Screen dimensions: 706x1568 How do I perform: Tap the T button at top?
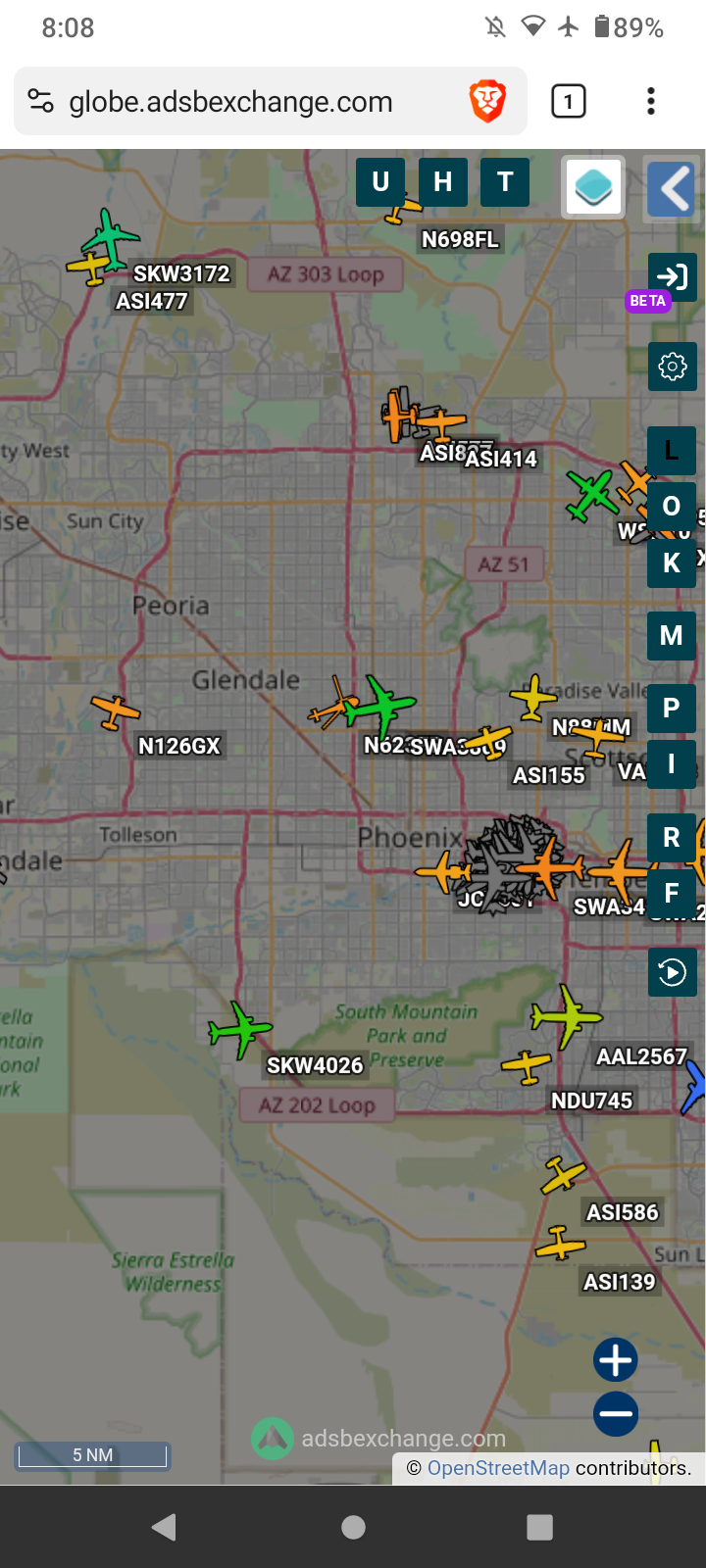(505, 182)
